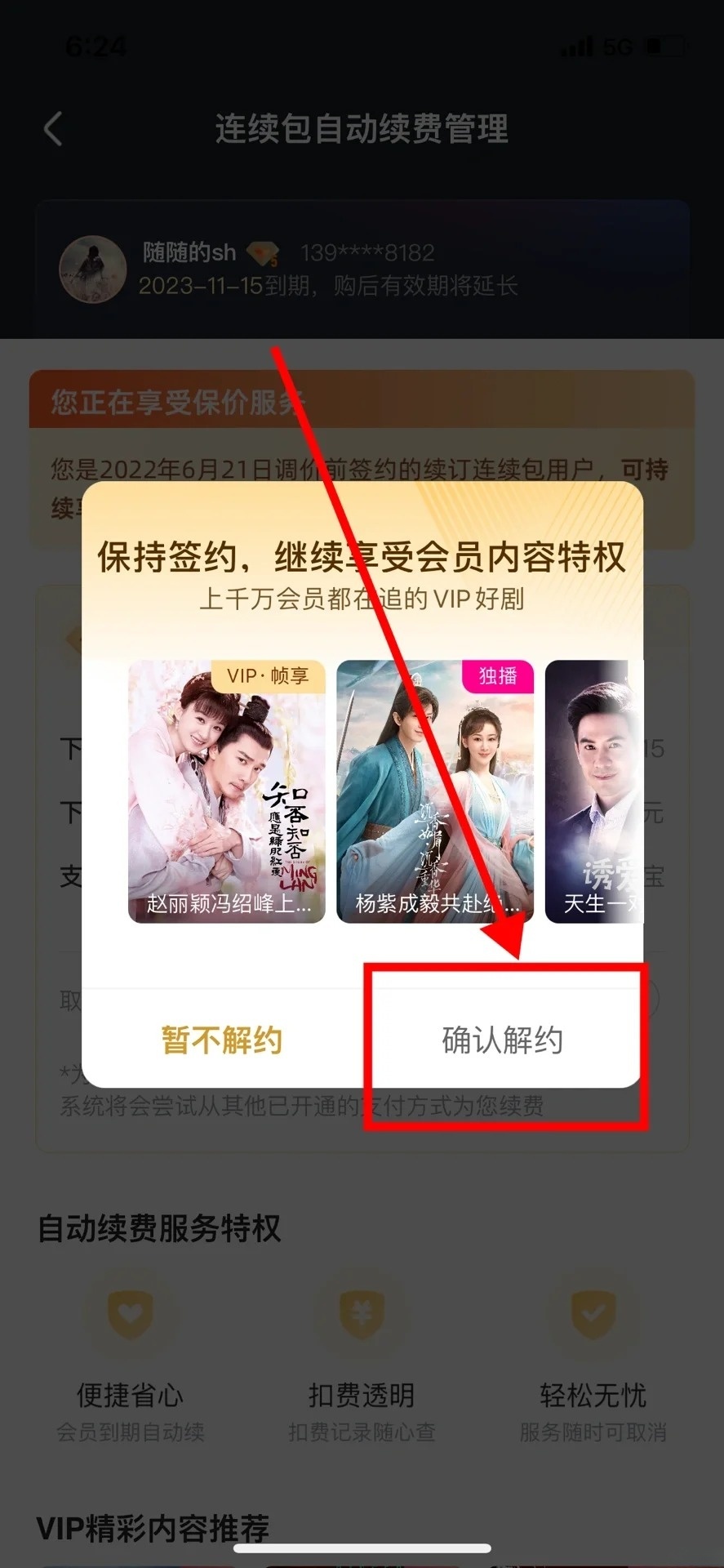724x1568 pixels.
Task: Tap the VIP diamond icon beside the username
Action: [x=261, y=252]
